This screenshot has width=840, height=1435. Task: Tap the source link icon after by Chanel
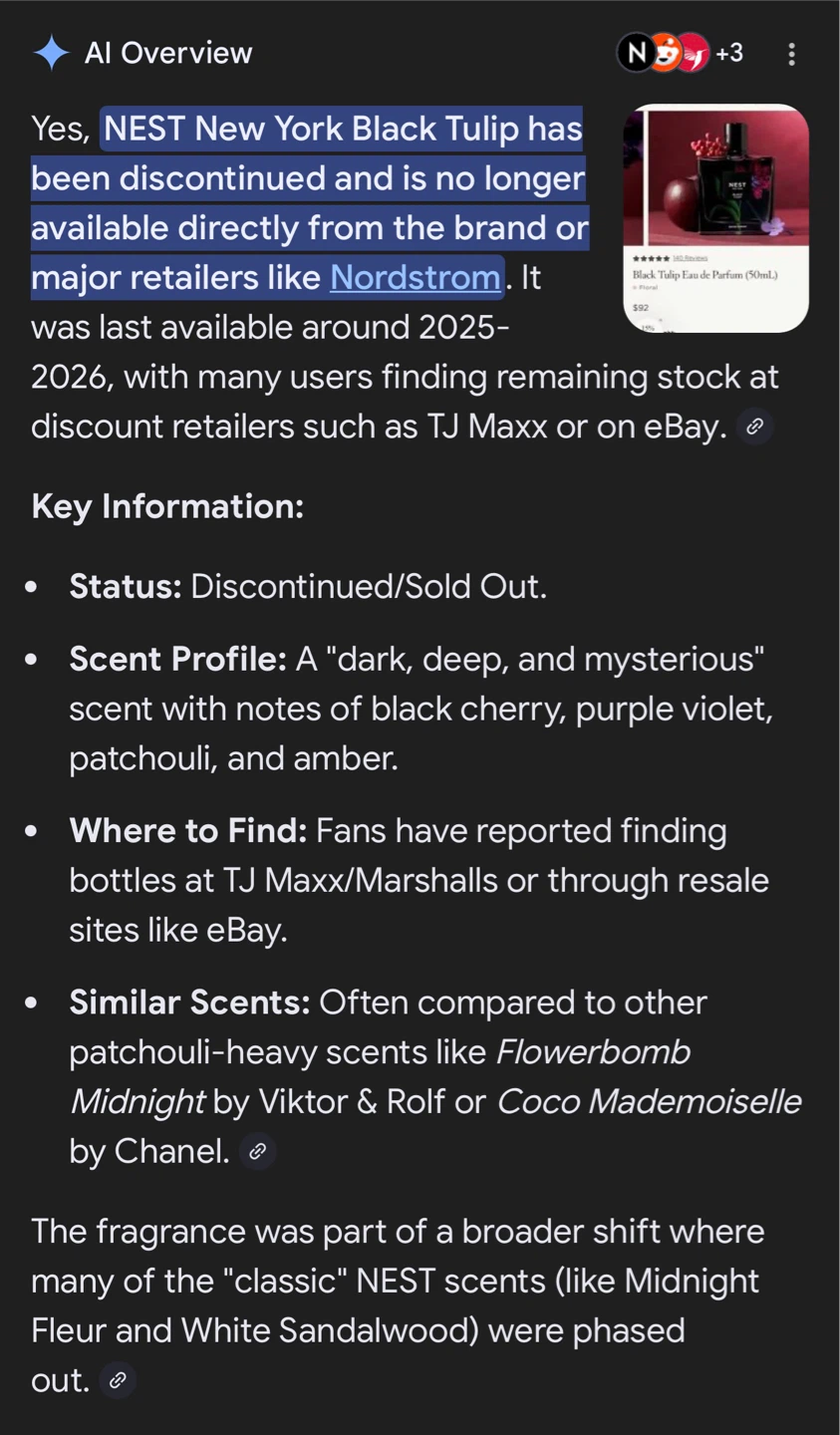257,1151
